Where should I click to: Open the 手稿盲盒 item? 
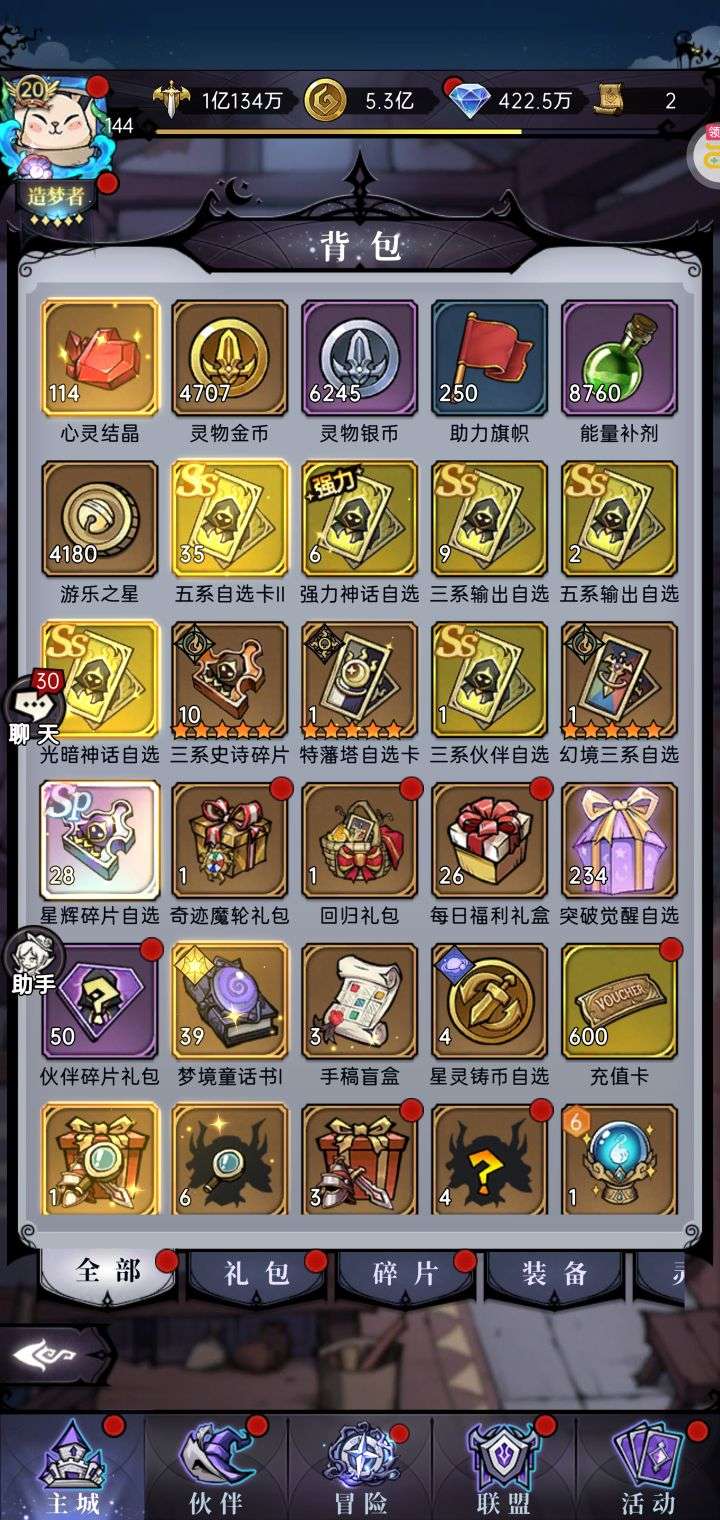[x=360, y=1000]
